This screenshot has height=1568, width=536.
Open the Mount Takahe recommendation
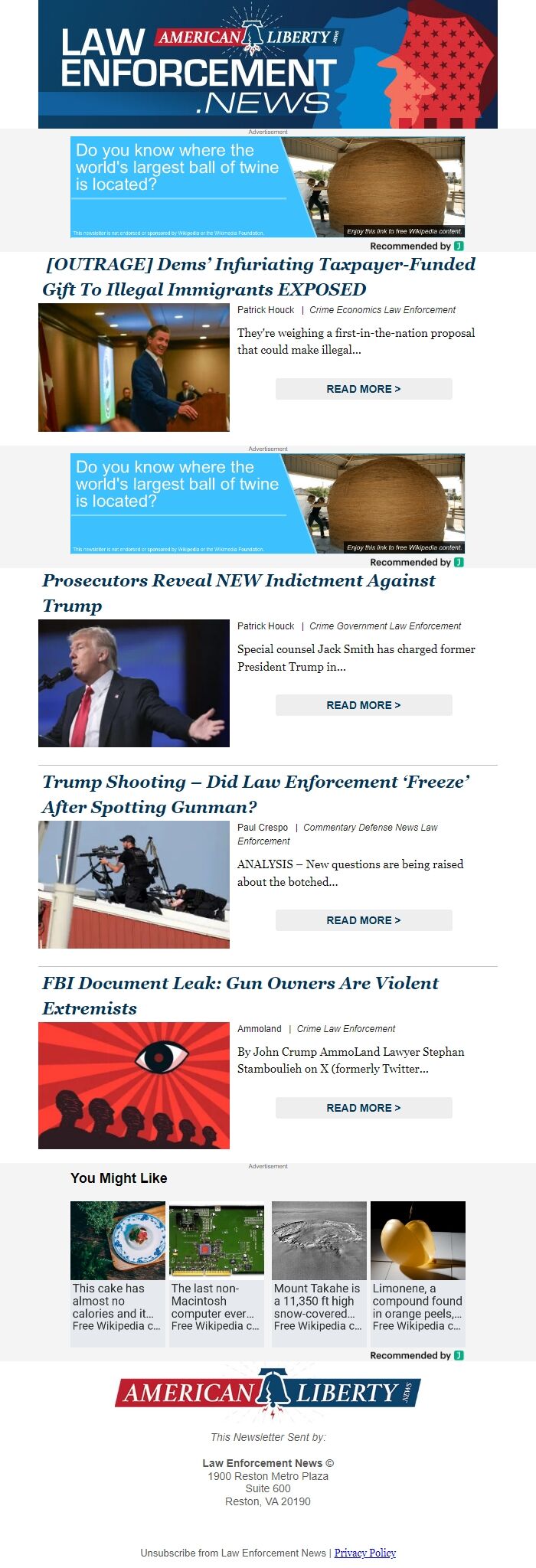(319, 1266)
